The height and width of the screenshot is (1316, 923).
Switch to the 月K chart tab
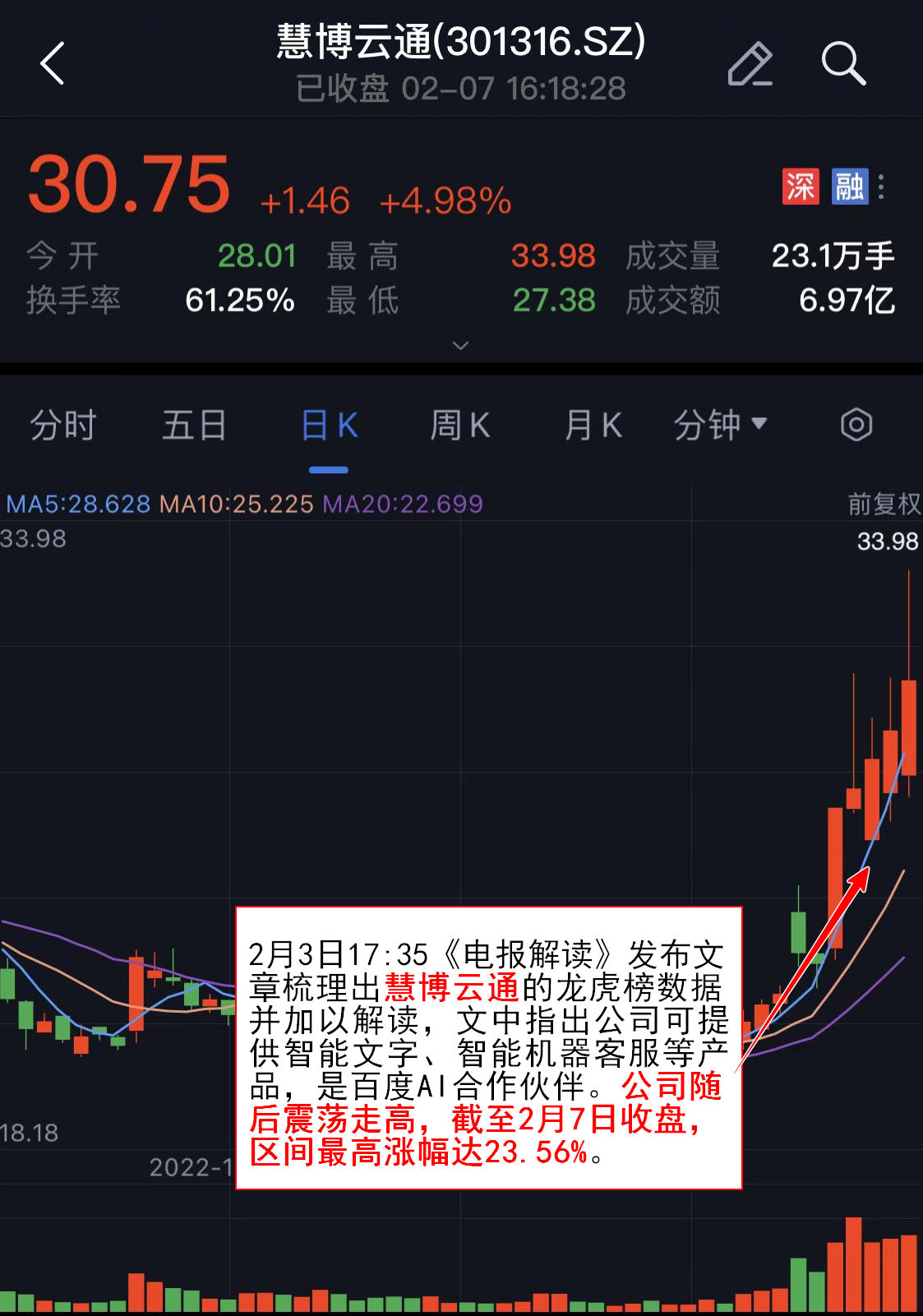593,426
